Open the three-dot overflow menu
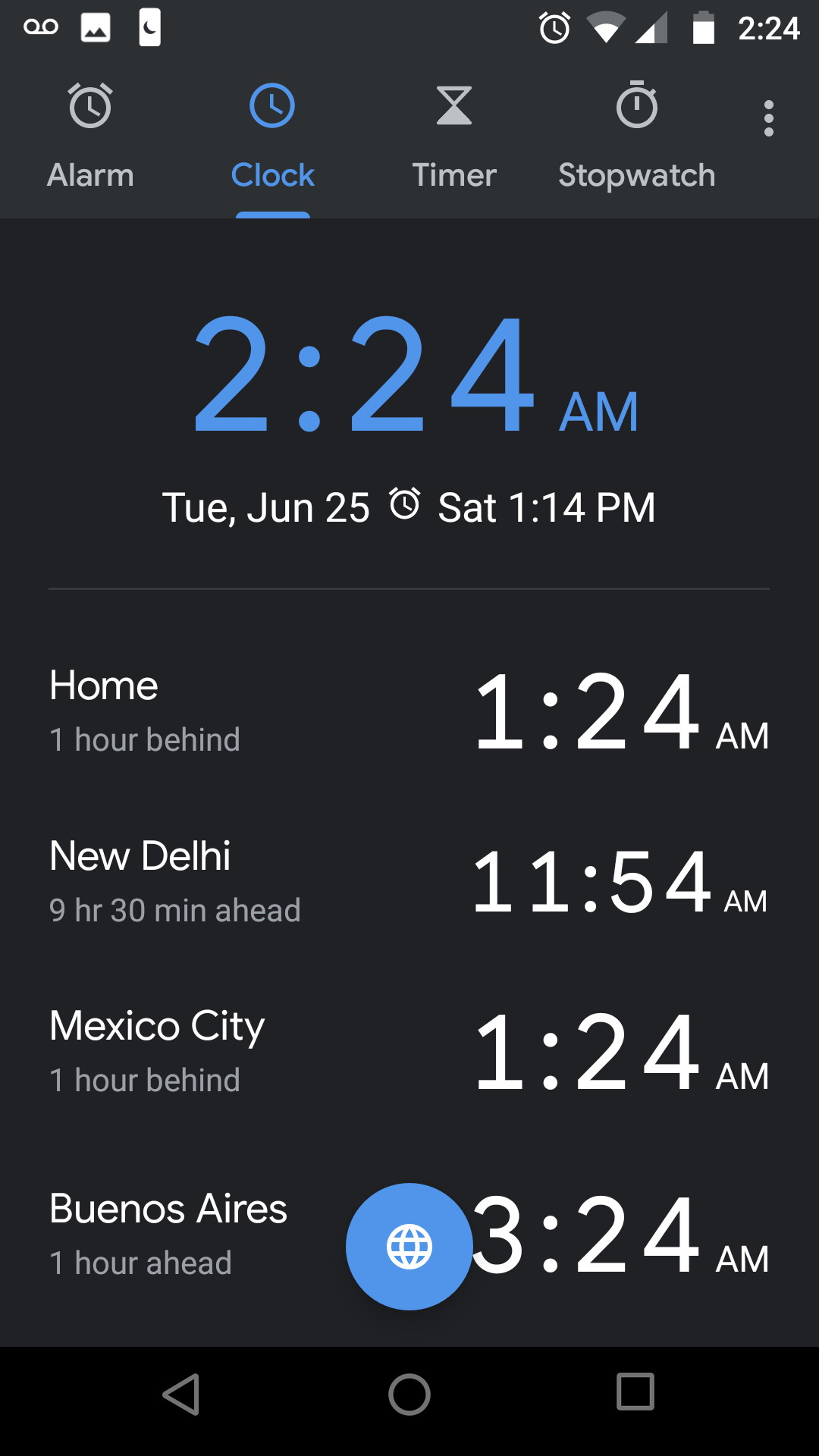 768,118
